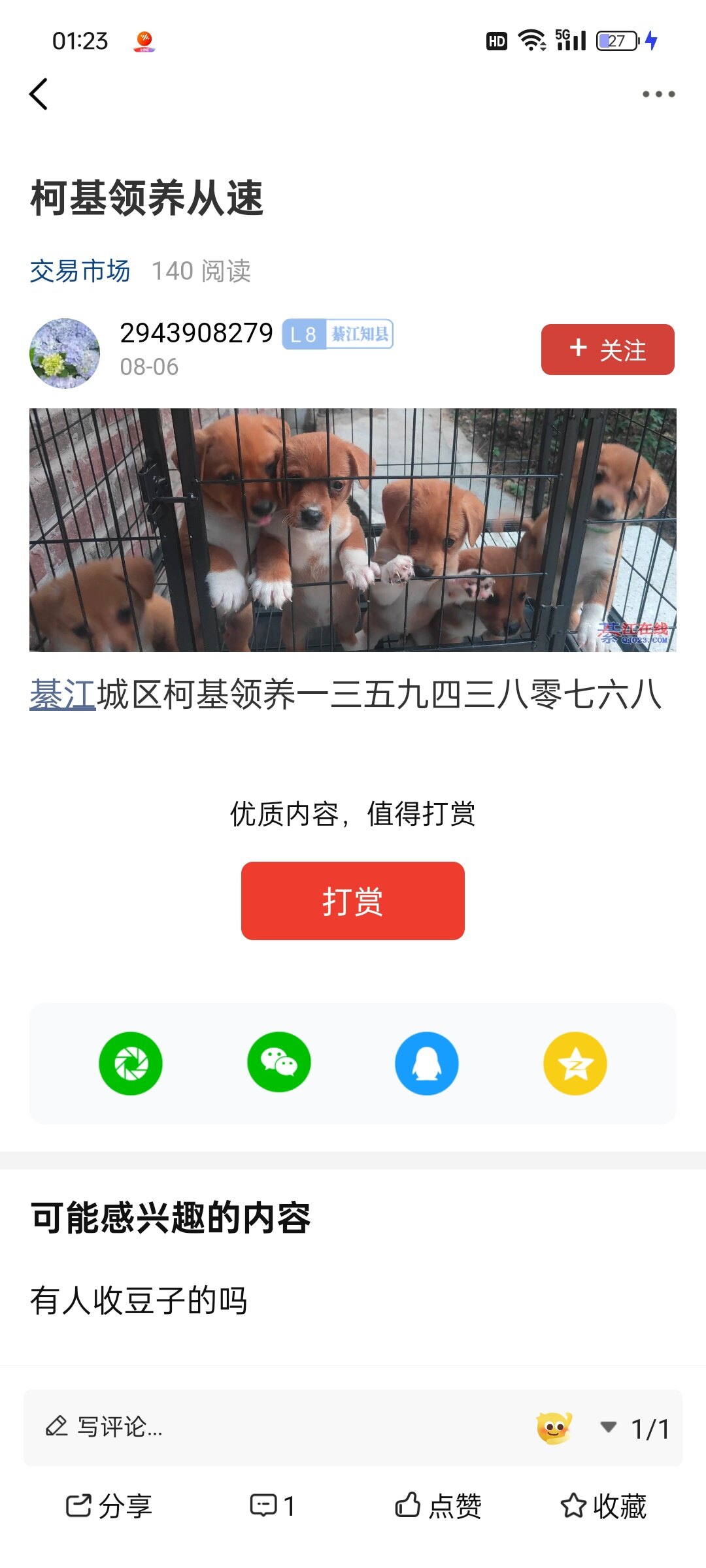Viewport: 706px width, 1568px height.
Task: Like this post with 点赞
Action: pyautogui.click(x=439, y=1506)
